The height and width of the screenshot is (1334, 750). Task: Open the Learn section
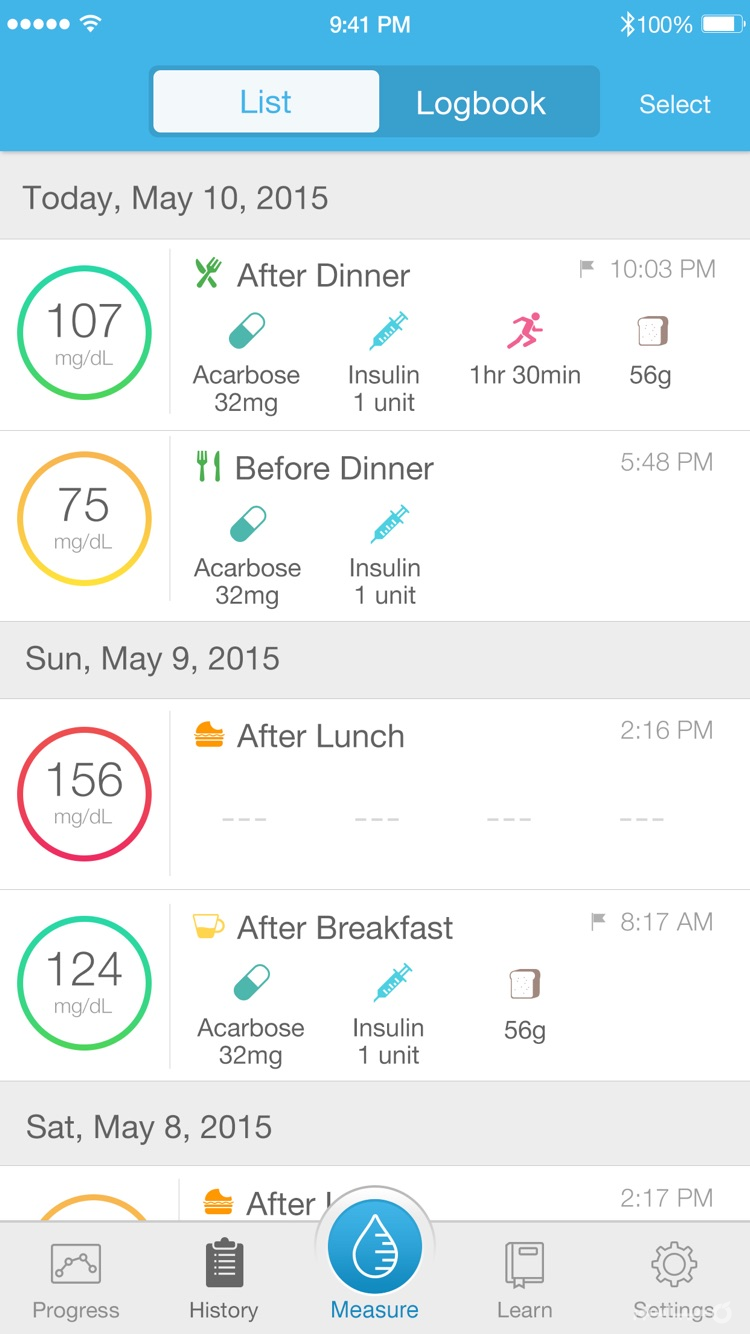pos(524,1277)
